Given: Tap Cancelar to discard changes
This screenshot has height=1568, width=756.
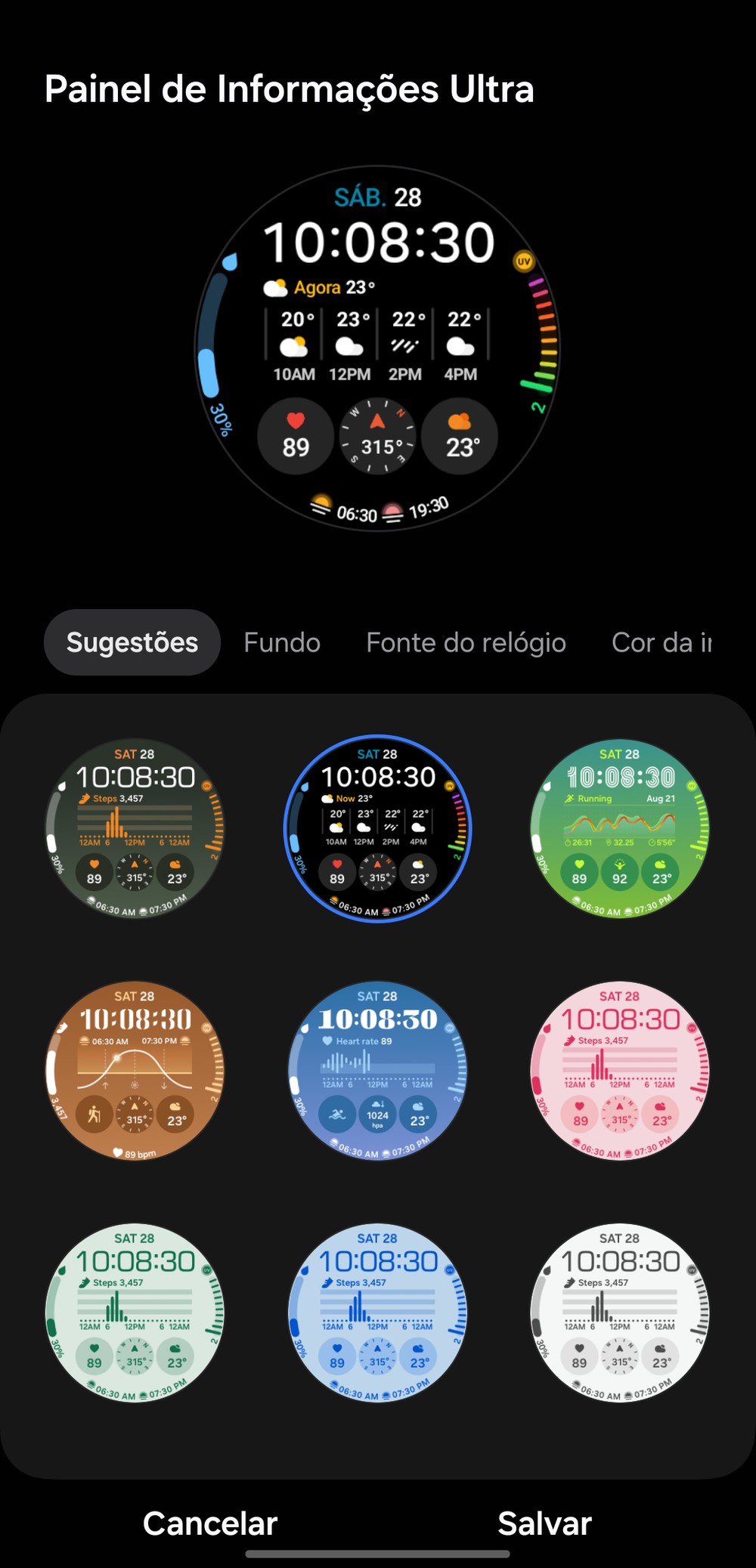Looking at the screenshot, I should (x=210, y=1523).
